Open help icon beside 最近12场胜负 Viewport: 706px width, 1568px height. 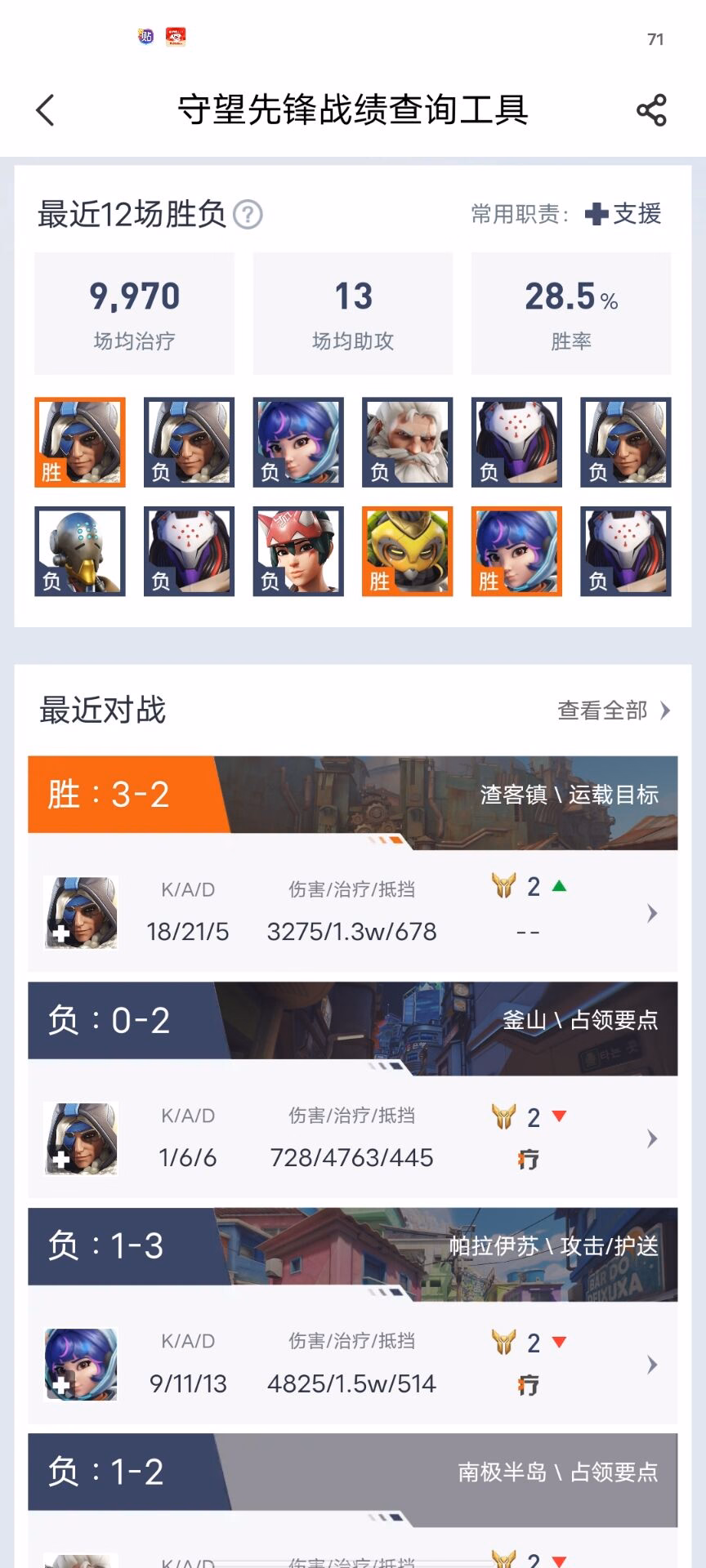(248, 215)
